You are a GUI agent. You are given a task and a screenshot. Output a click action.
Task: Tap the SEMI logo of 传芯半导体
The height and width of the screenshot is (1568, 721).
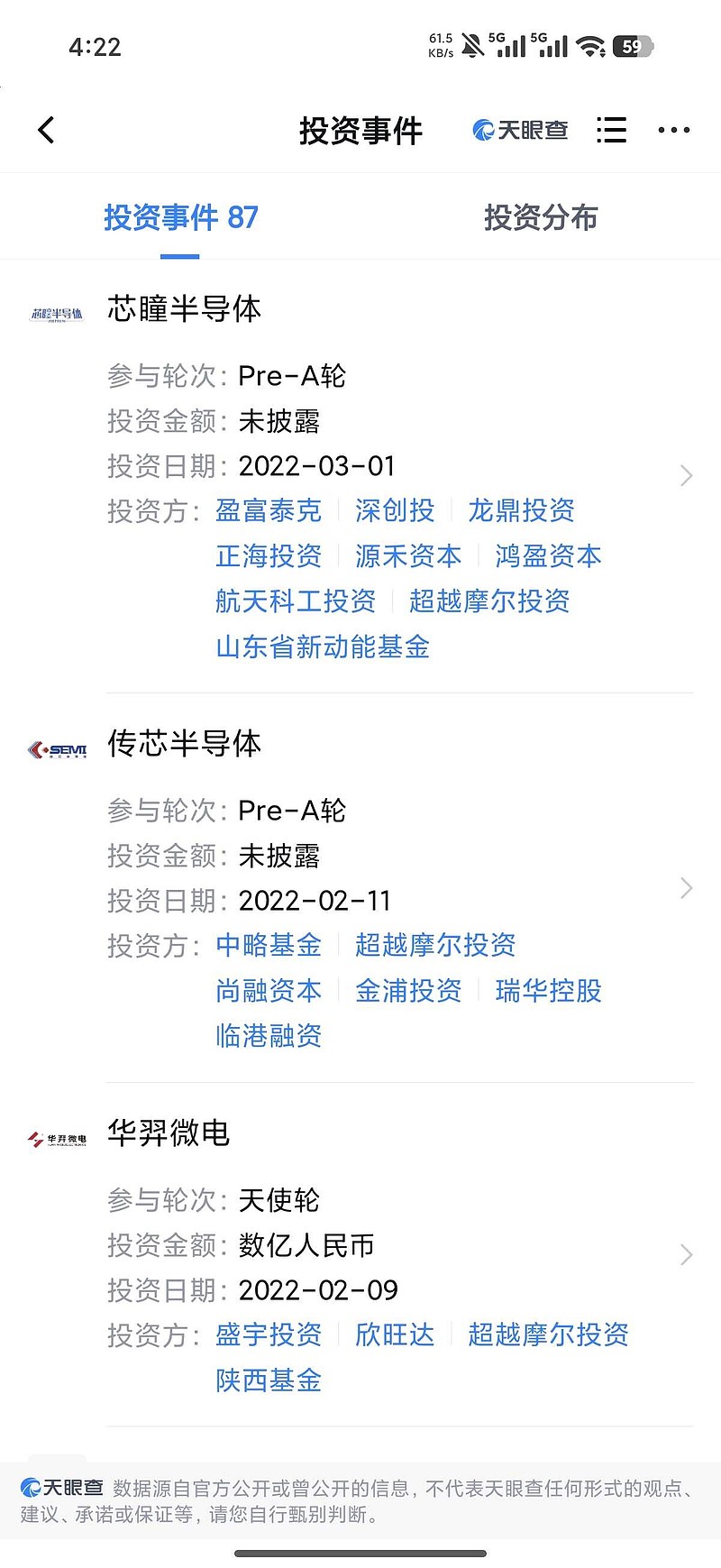[56, 747]
